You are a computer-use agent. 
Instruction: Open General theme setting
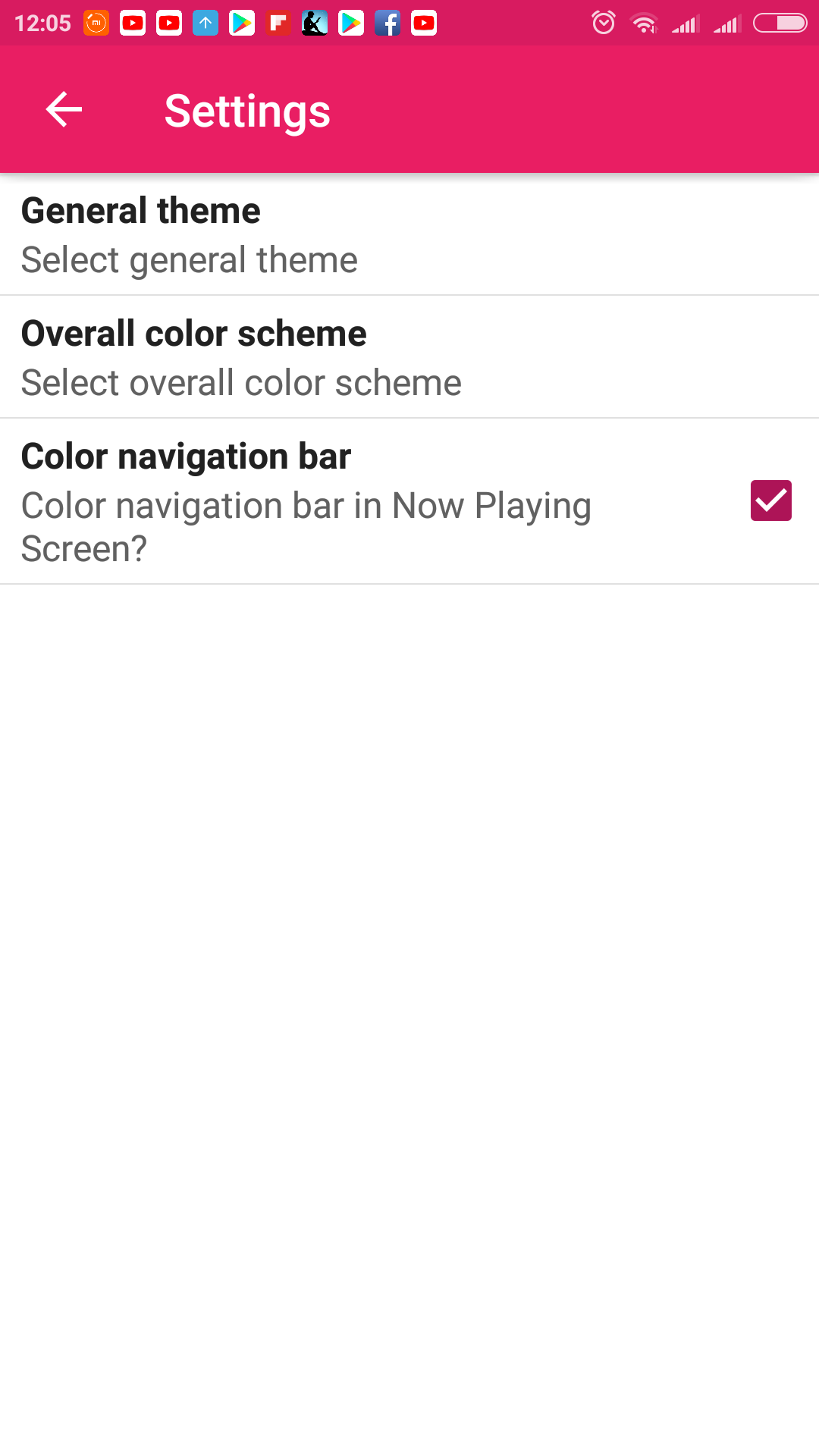coord(409,234)
